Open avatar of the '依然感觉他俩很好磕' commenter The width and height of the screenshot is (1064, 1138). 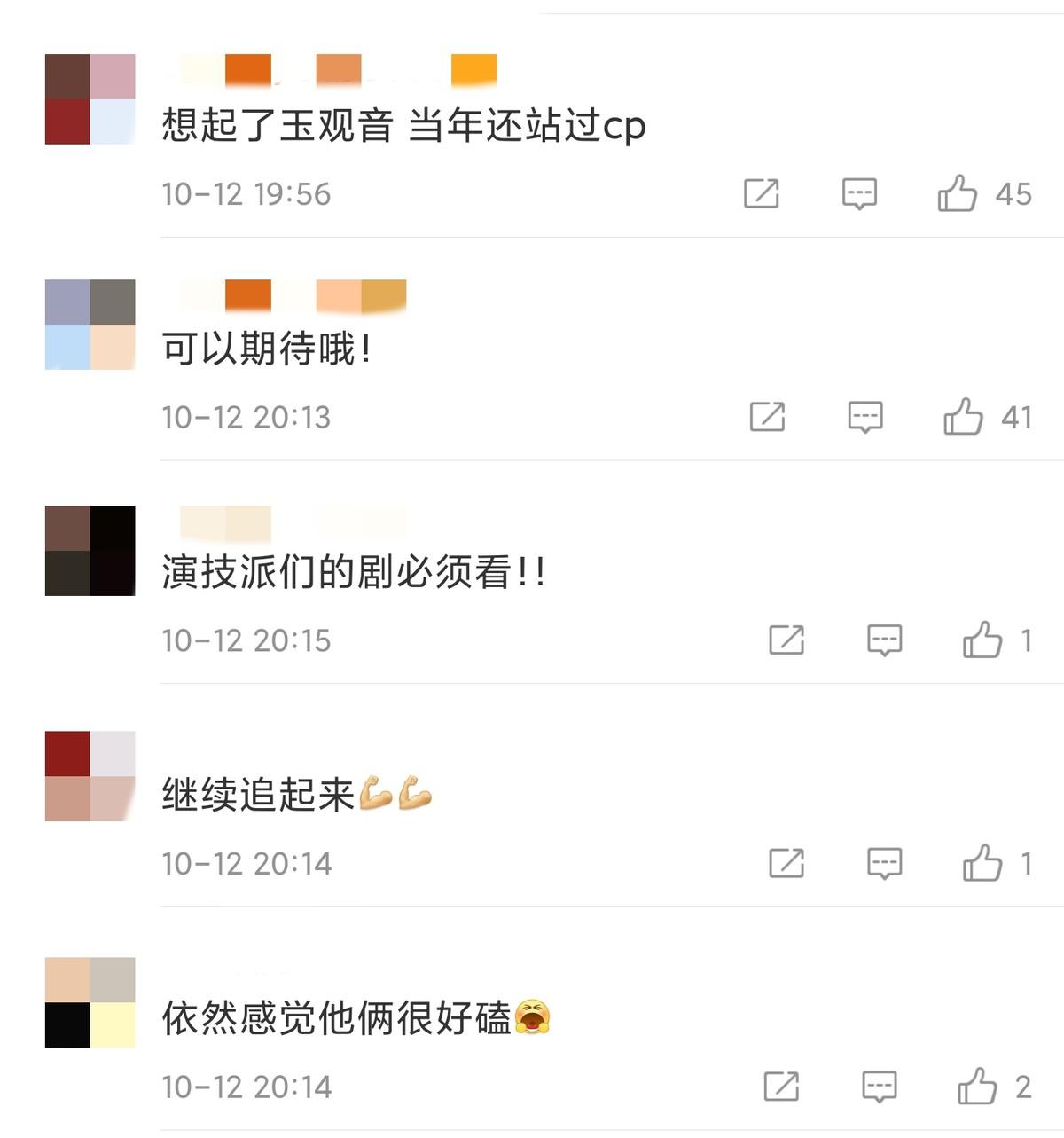pyautogui.click(x=90, y=1002)
